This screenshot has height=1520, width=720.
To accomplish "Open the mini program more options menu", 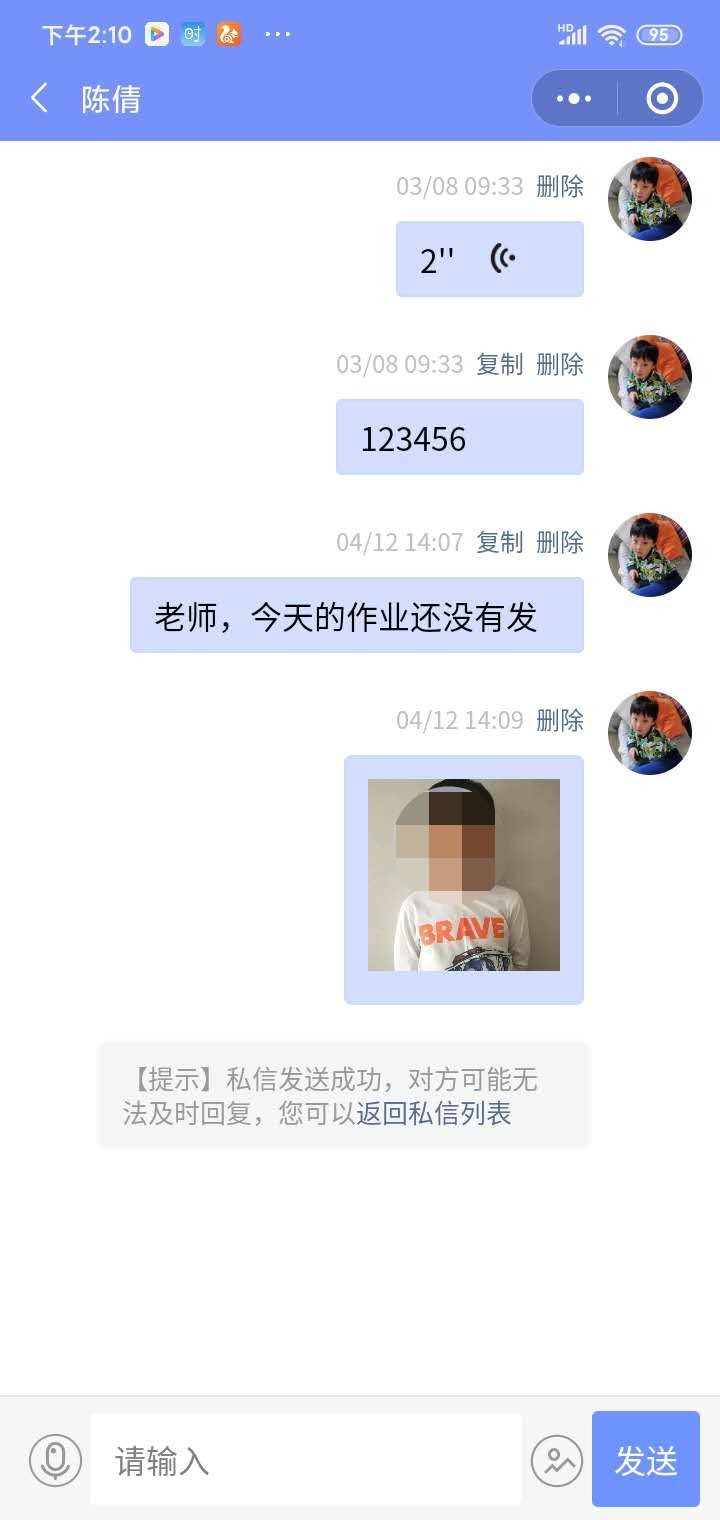I will [574, 98].
